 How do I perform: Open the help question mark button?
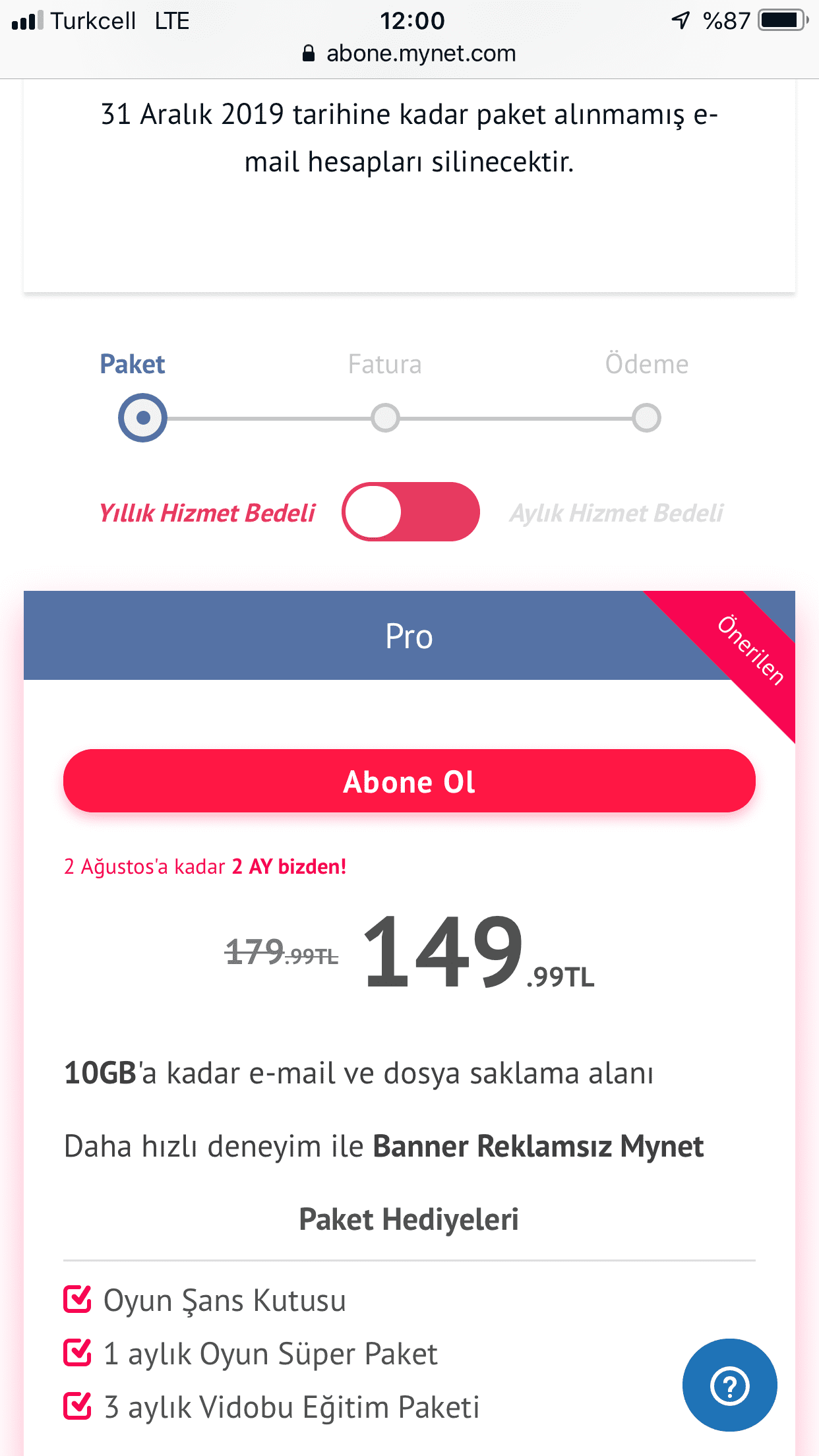[729, 1385]
